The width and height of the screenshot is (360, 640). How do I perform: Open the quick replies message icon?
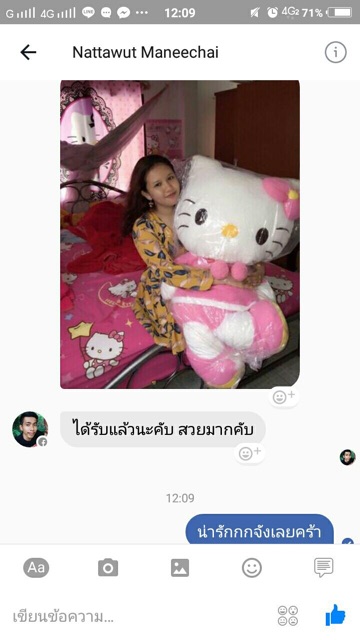(x=324, y=568)
